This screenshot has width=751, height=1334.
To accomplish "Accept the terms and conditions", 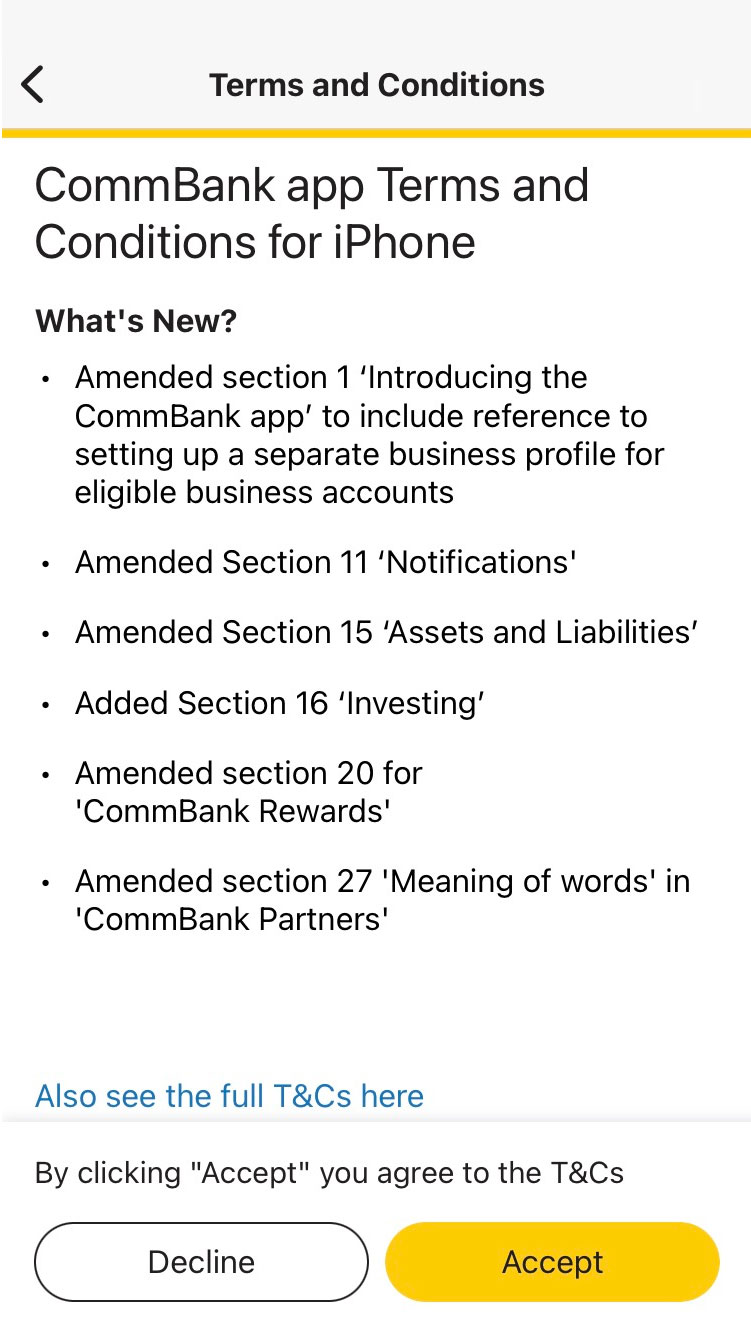I will [552, 1262].
